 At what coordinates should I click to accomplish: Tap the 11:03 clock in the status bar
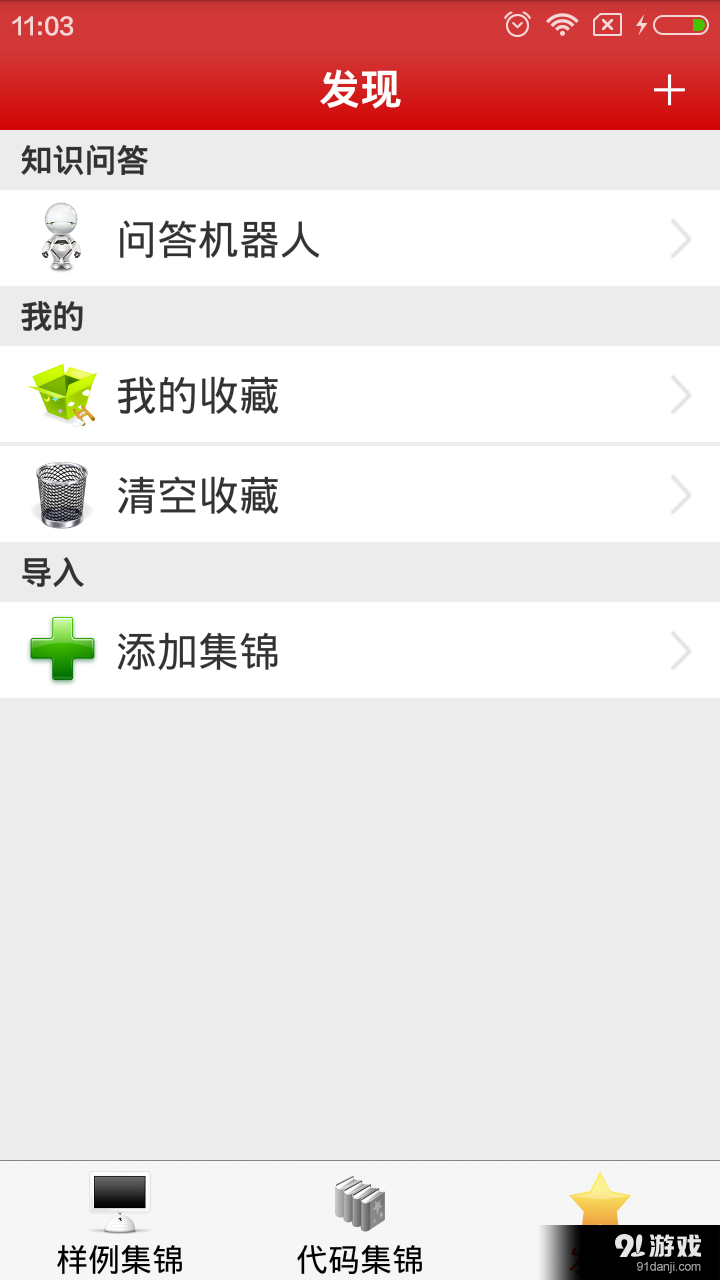click(46, 25)
